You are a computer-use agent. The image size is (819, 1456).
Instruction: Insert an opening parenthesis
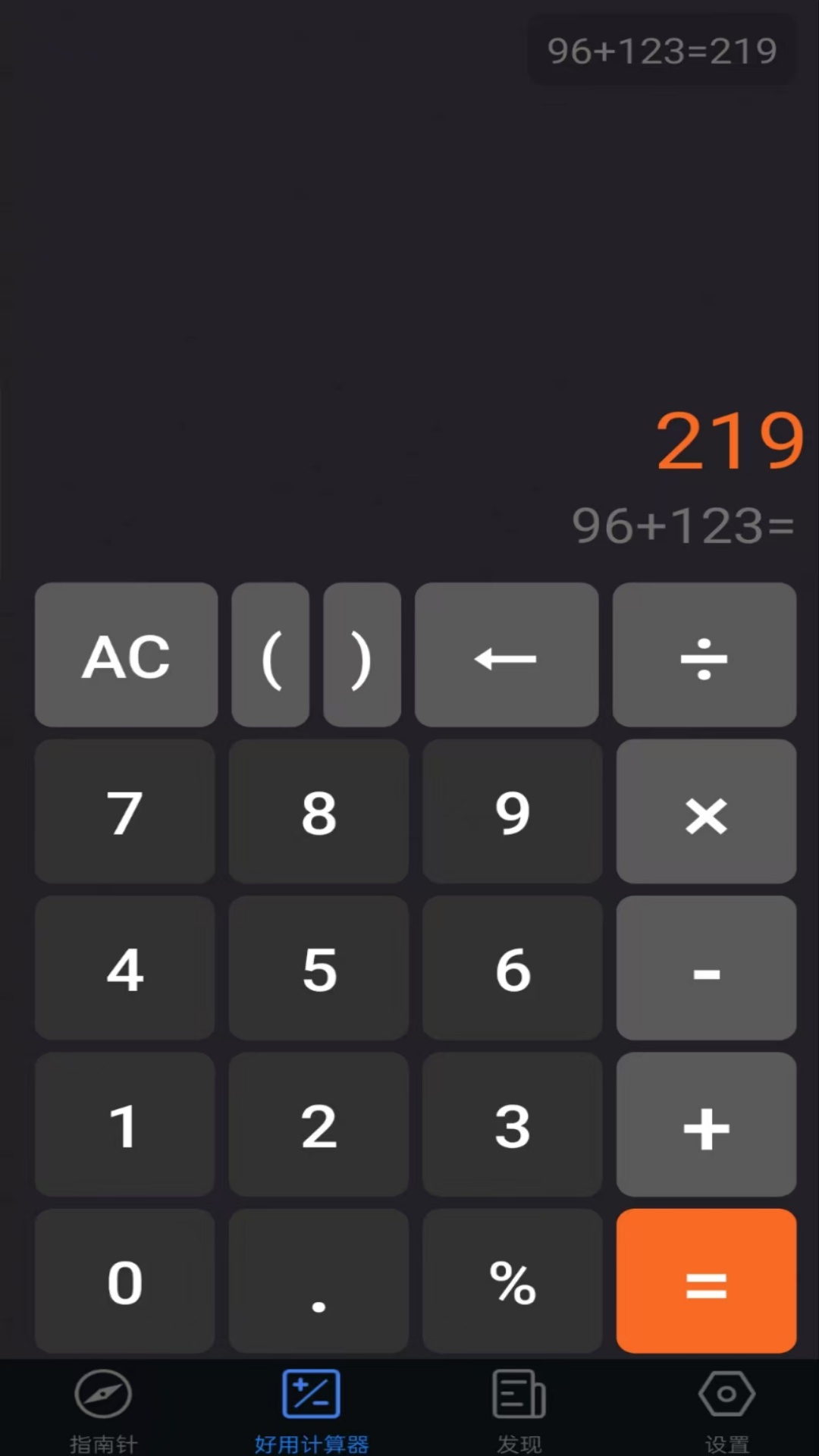point(271,655)
